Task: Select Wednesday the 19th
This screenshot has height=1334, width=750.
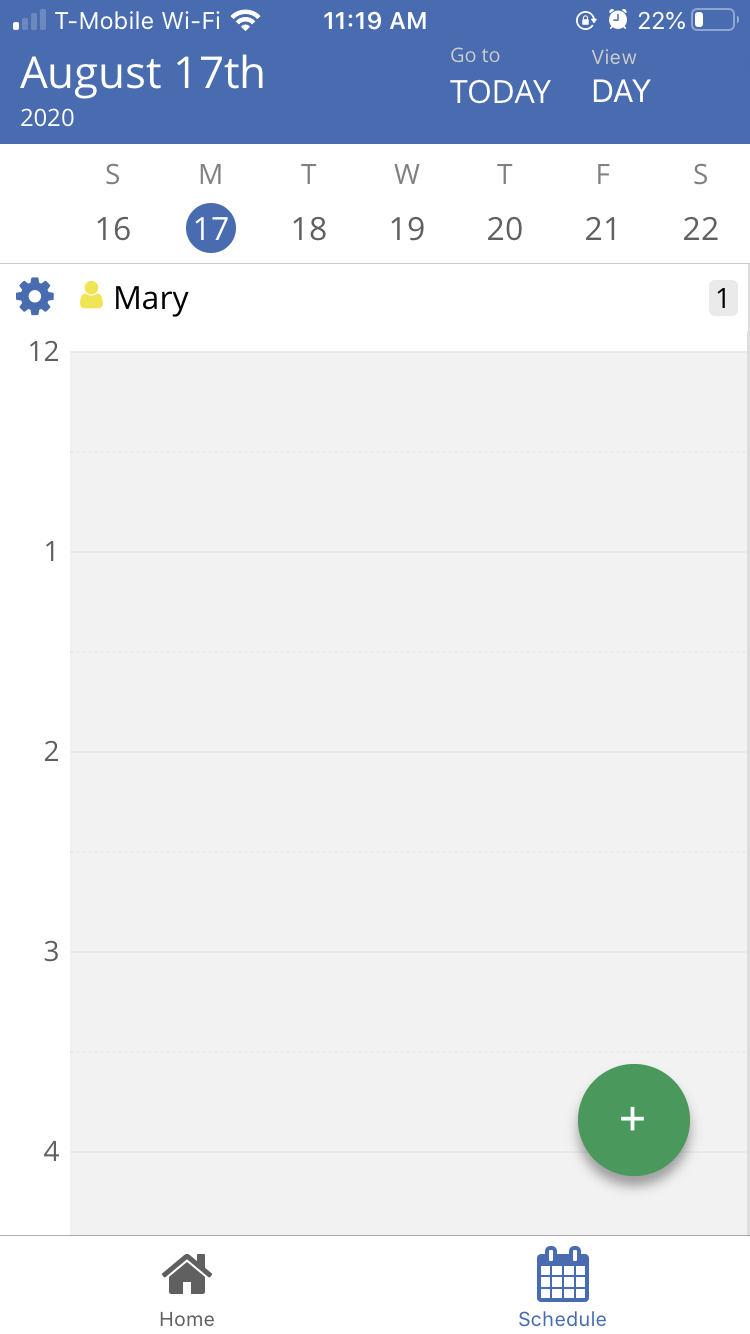Action: tap(407, 228)
